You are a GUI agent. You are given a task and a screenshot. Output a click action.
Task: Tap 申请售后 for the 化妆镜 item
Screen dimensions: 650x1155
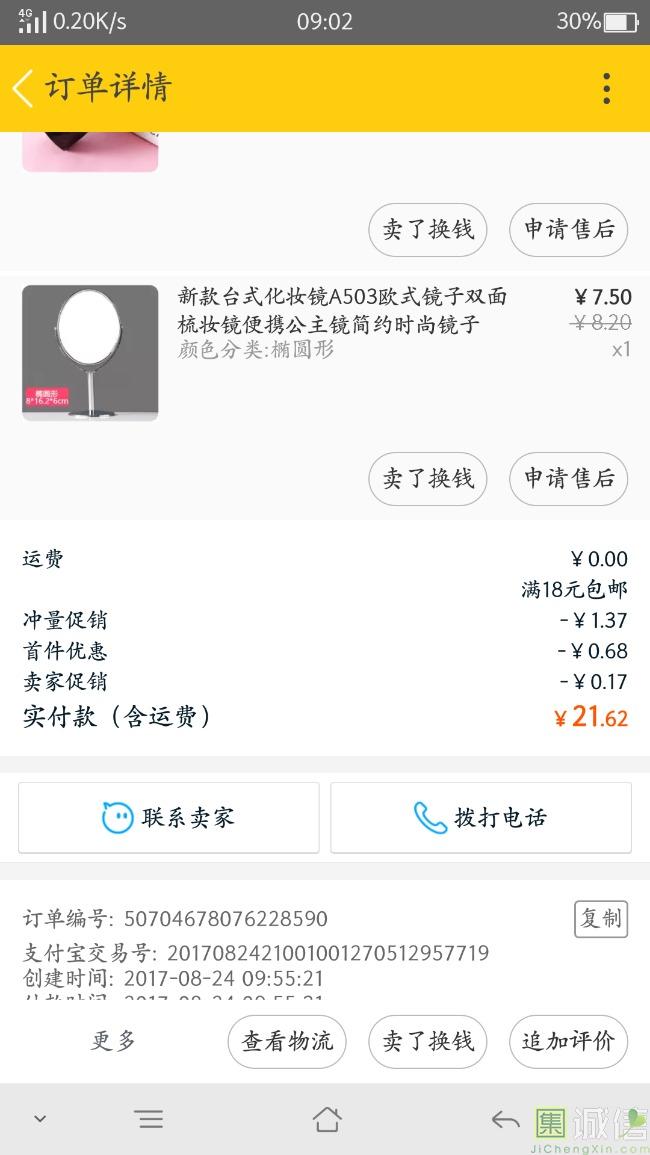tap(569, 478)
